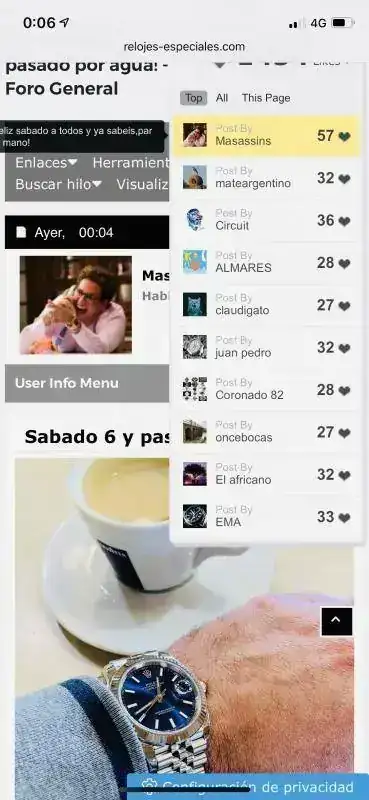
Task: Open post by Circuit
Action: coord(267,220)
